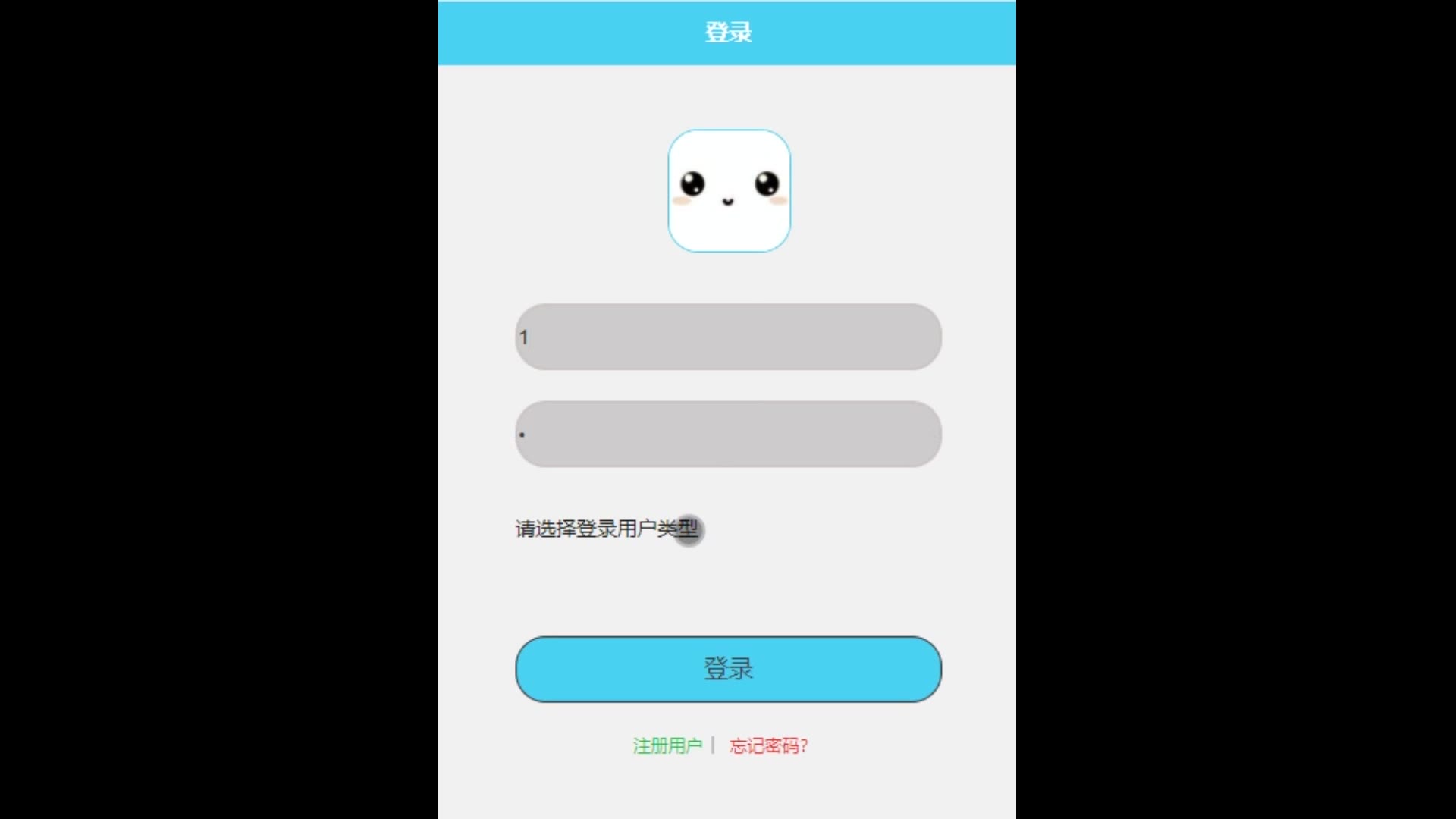Open the 注册用户 registration link
Screen dimensions: 1456x819
pyautogui.click(x=667, y=746)
